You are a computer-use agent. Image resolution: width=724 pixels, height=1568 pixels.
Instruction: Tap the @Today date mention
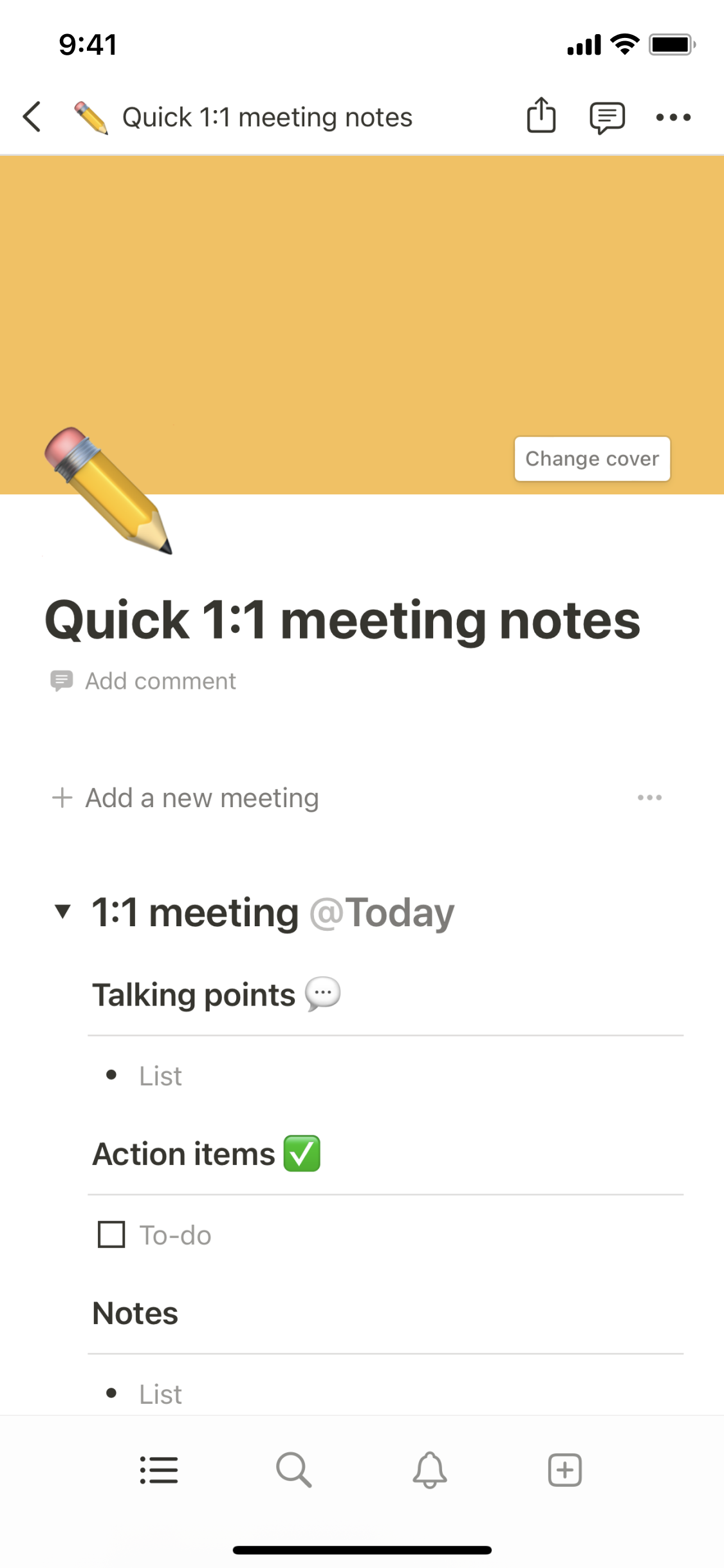(x=382, y=913)
